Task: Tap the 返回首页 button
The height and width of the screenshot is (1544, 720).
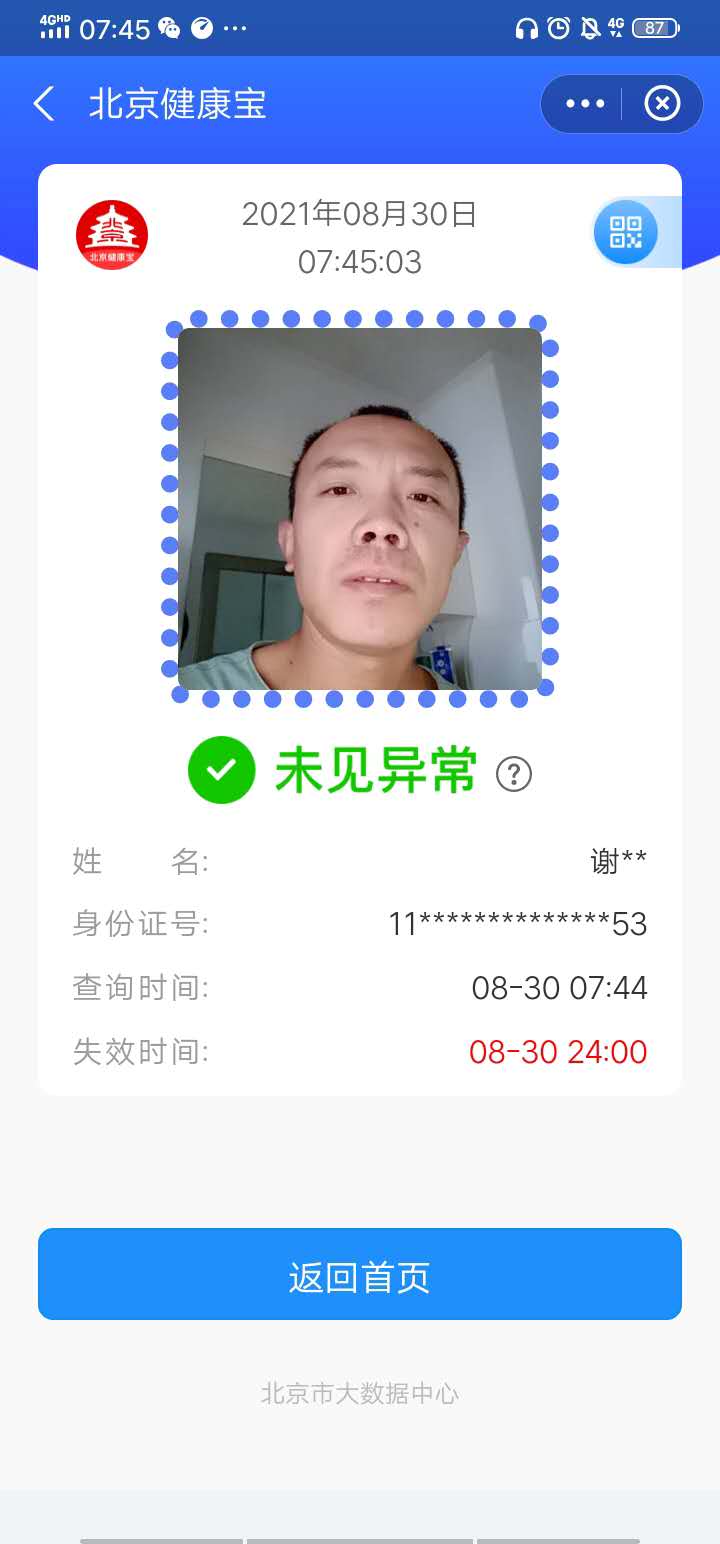Action: [x=360, y=1274]
